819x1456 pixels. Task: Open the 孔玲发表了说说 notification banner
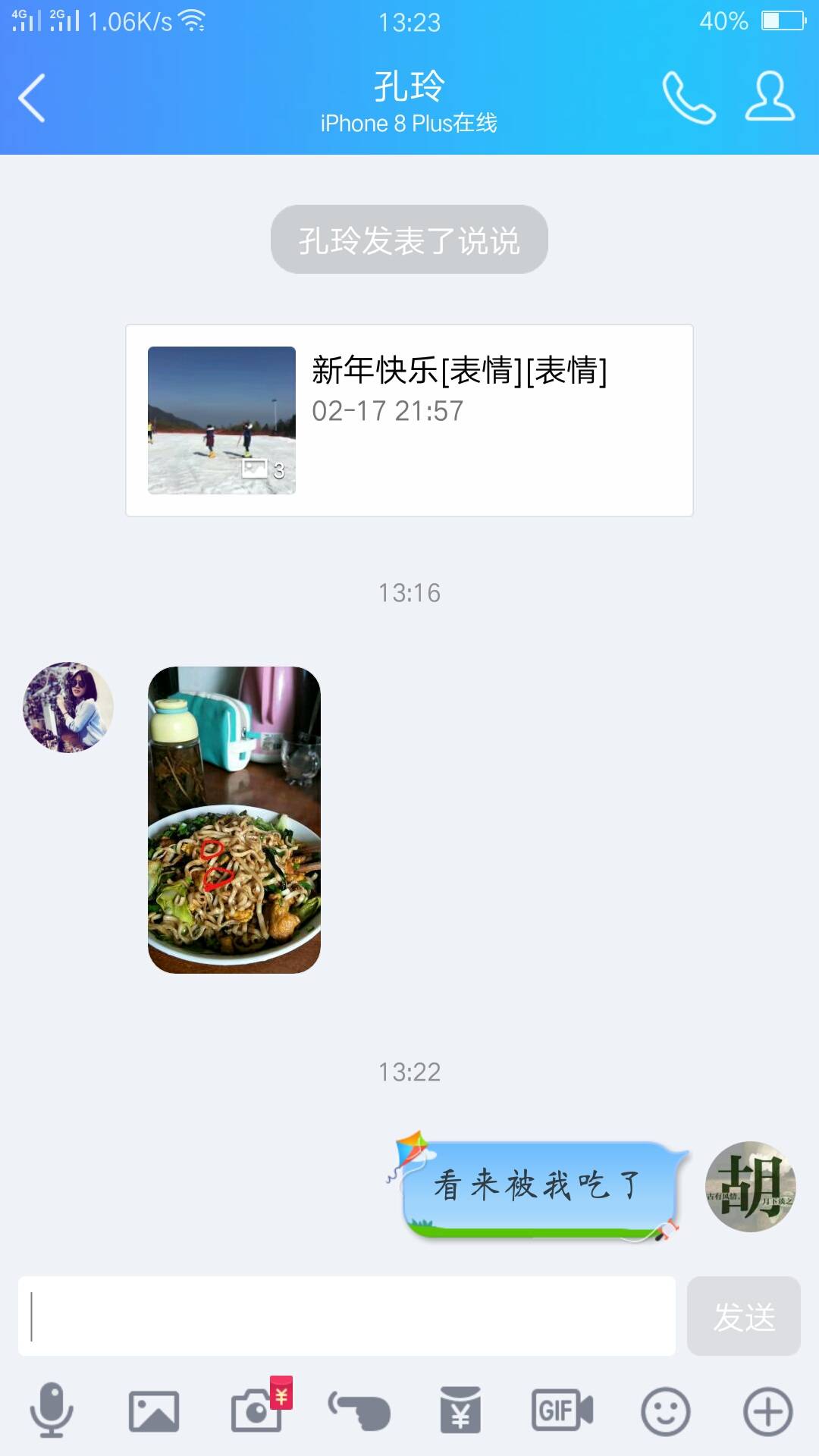(x=409, y=238)
